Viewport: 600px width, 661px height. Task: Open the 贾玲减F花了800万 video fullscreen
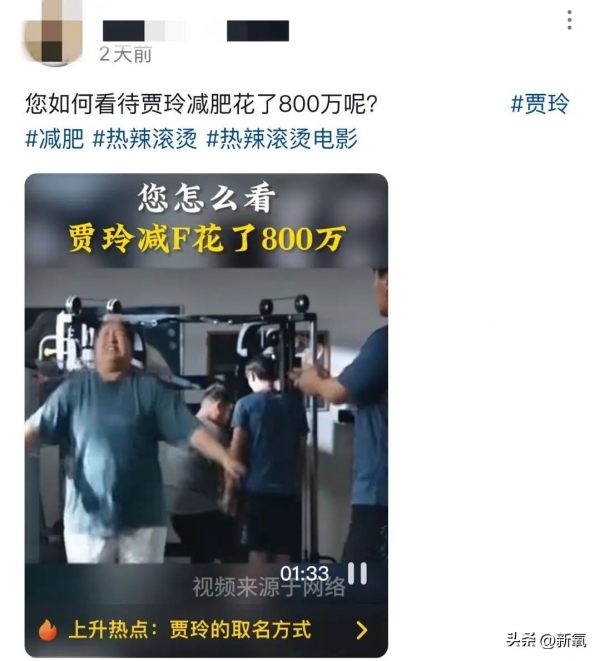[x=205, y=400]
